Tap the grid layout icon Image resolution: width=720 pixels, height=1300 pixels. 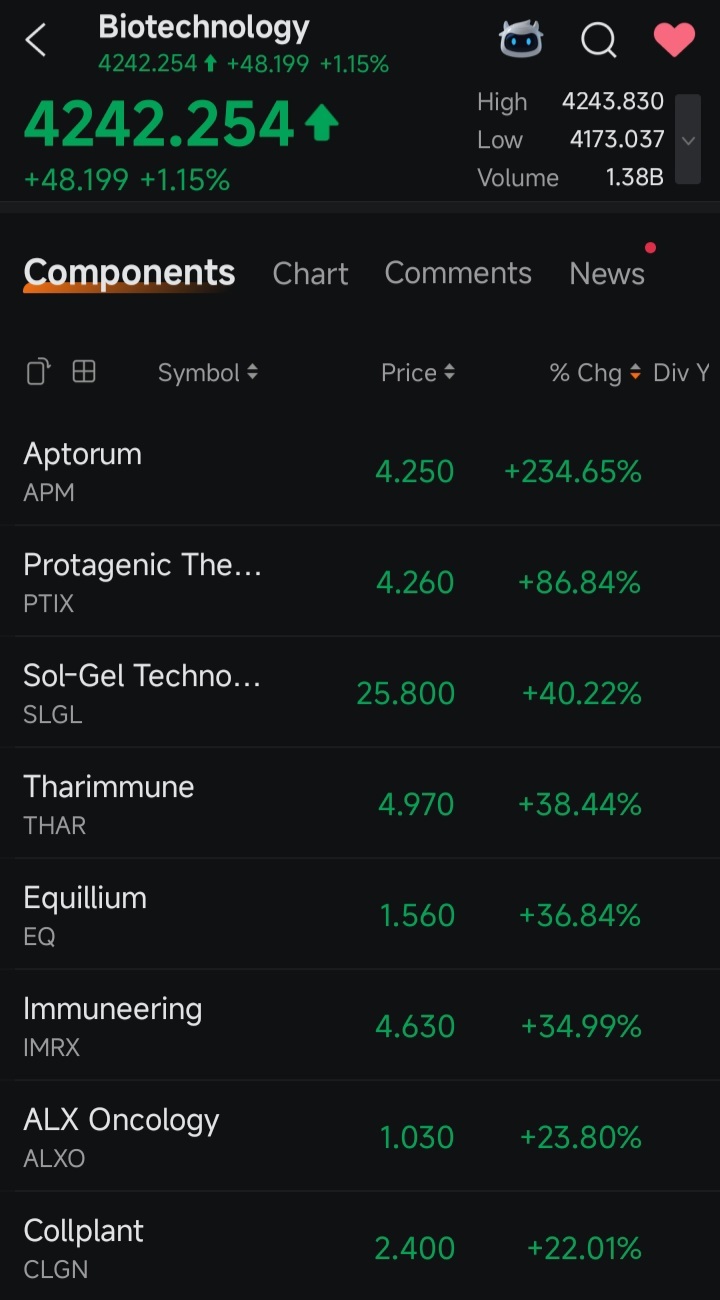(x=84, y=372)
